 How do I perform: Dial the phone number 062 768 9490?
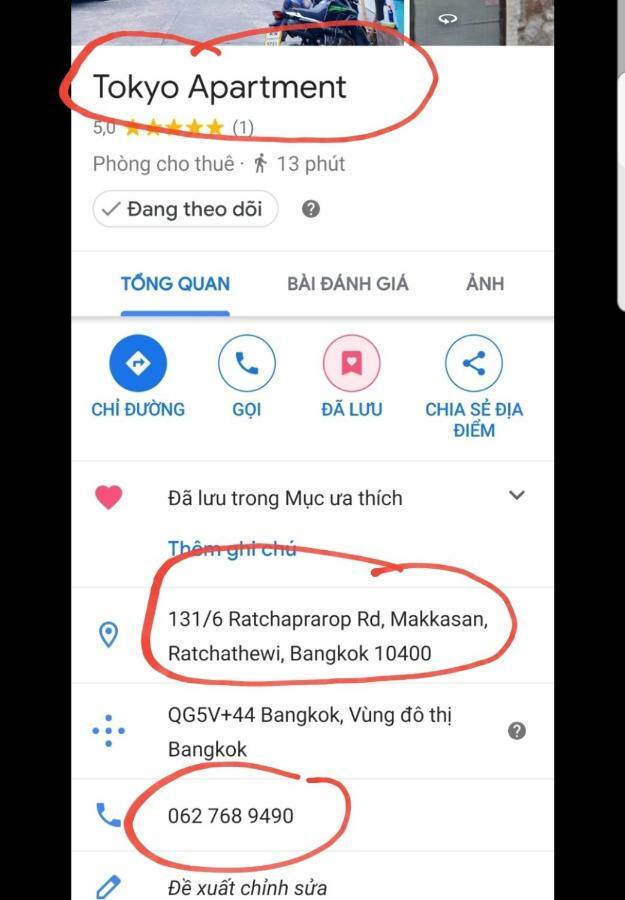(x=231, y=816)
